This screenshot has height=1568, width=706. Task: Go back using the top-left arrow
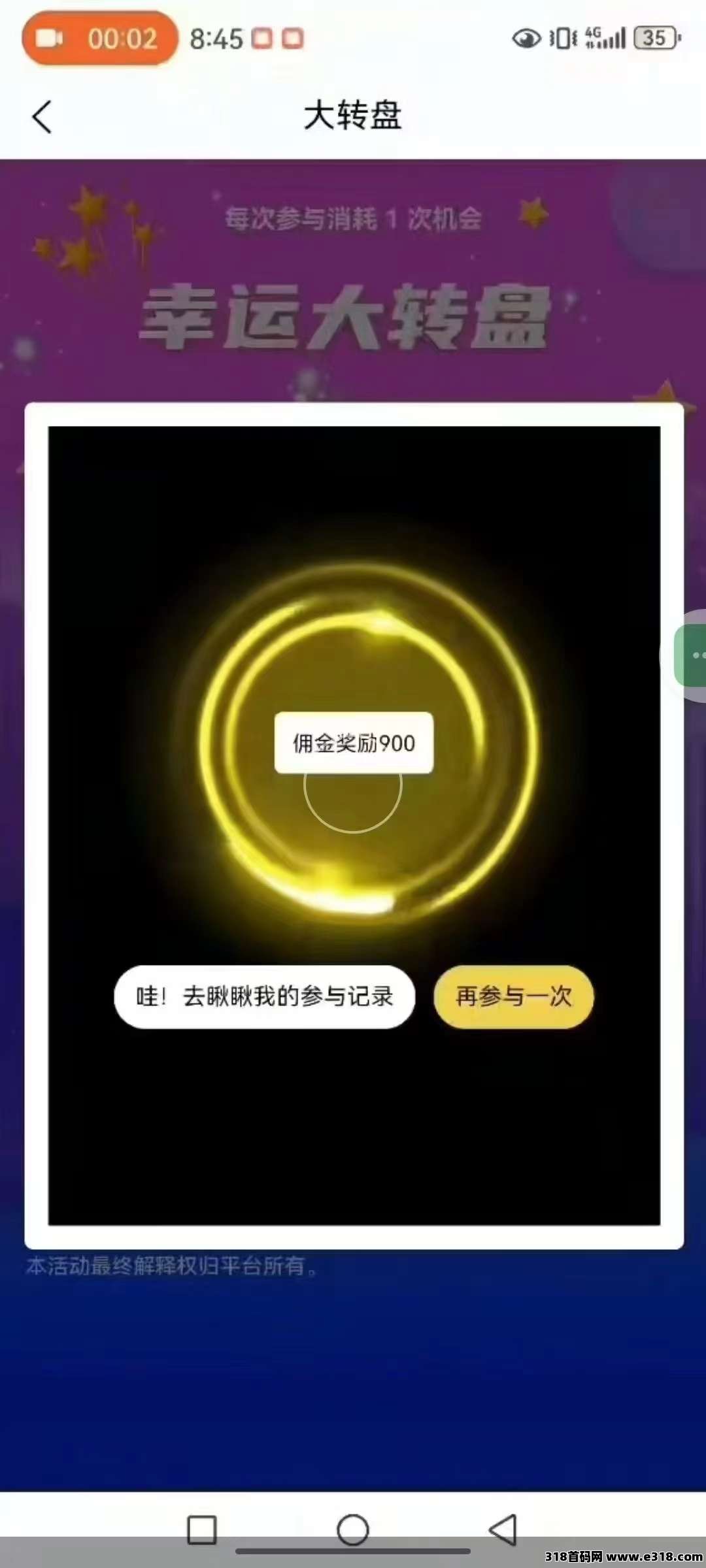point(42,117)
